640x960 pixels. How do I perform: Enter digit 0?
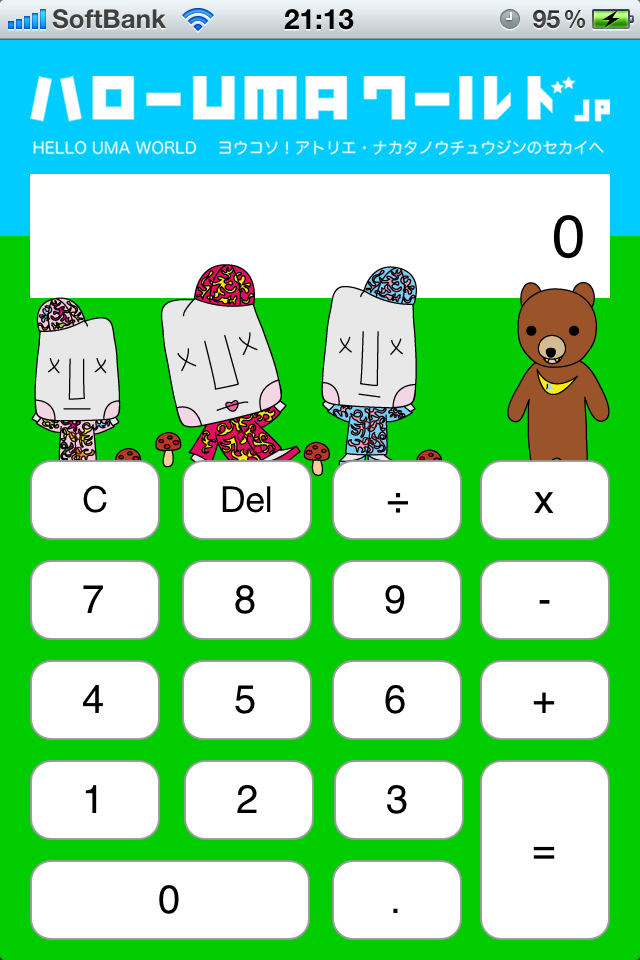tap(170, 900)
